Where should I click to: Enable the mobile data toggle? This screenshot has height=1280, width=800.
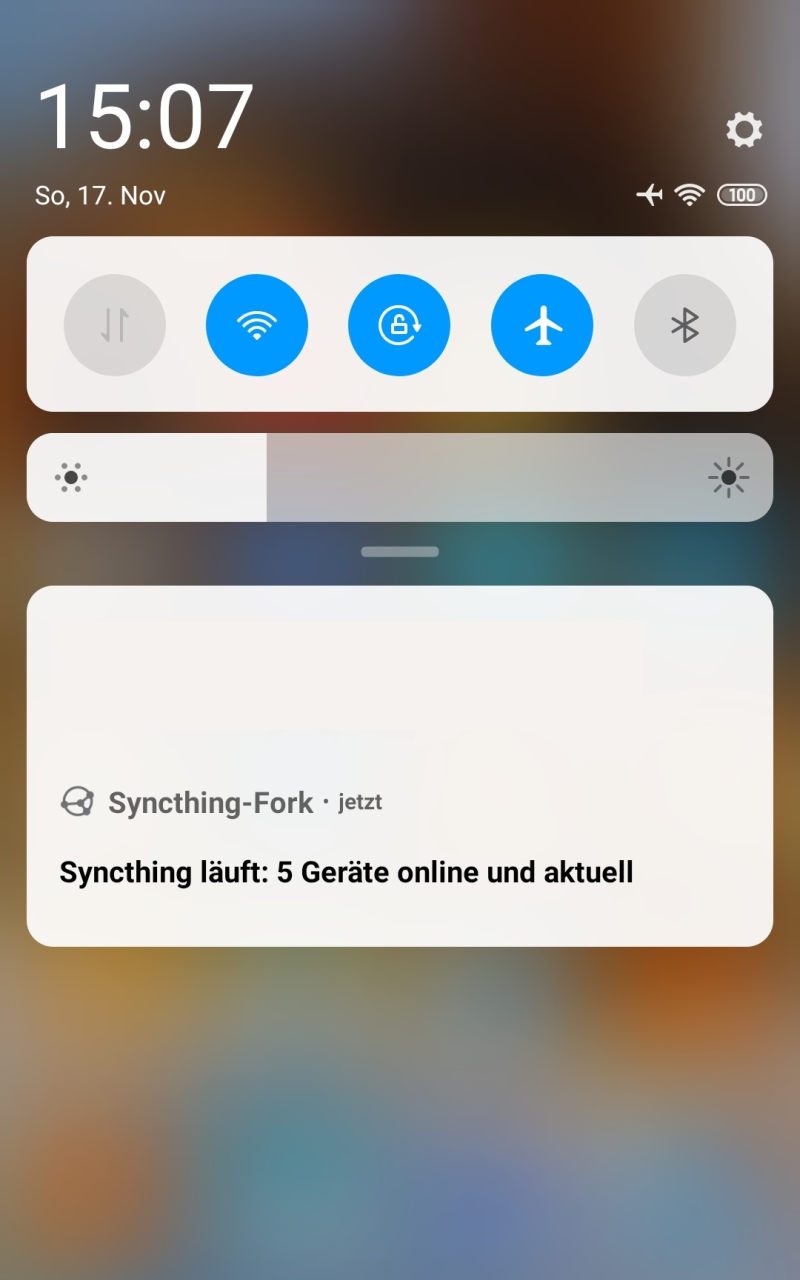tap(115, 325)
